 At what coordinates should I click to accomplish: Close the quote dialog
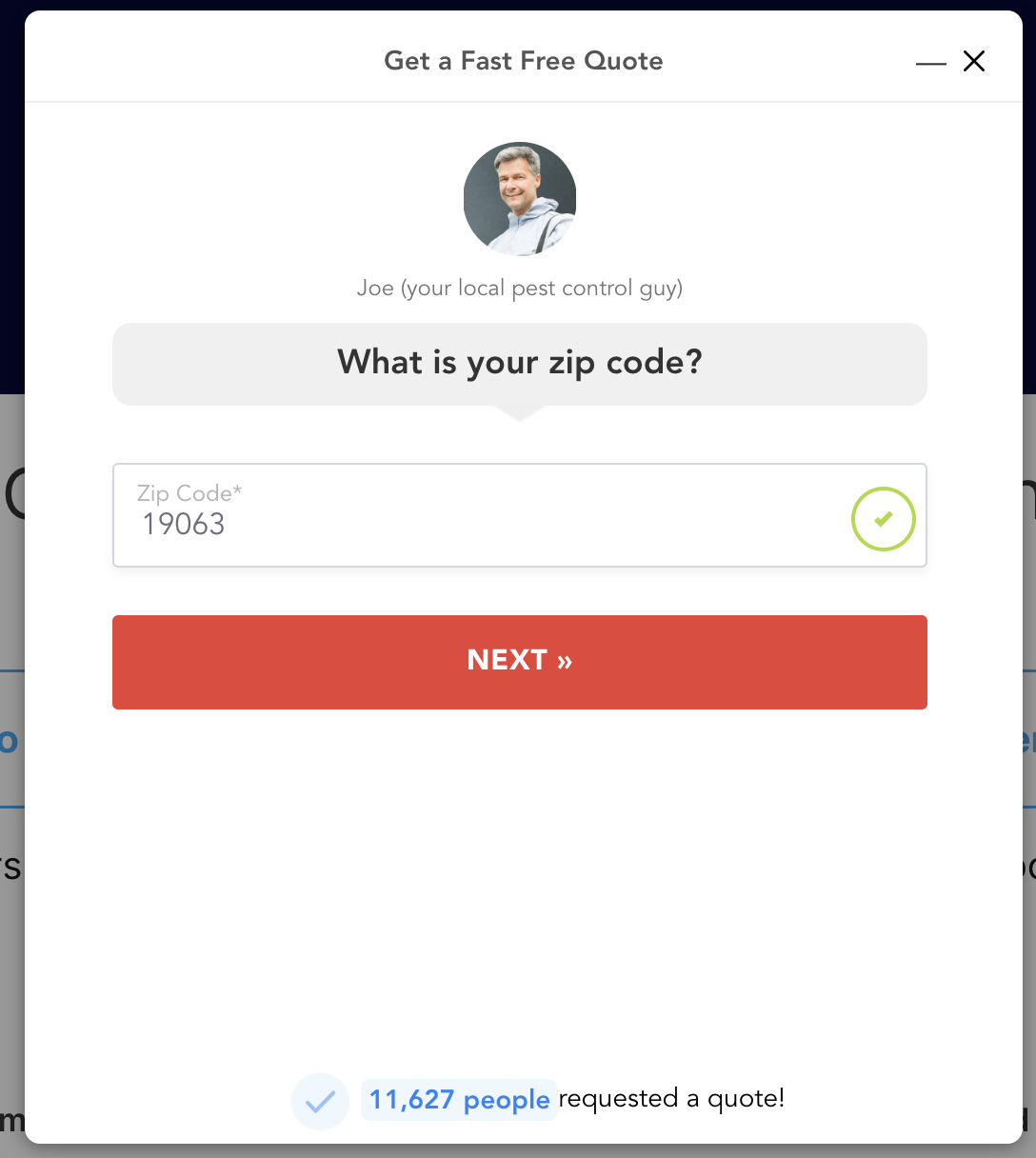point(973,62)
